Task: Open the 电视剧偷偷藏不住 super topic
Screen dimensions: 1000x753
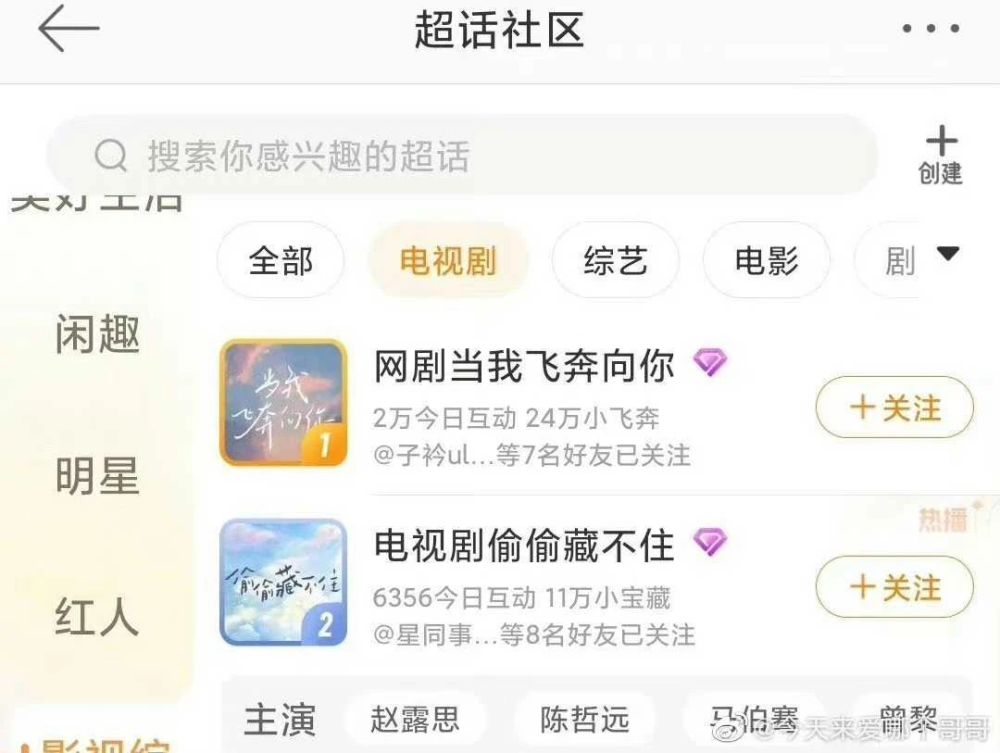Action: [x=524, y=546]
